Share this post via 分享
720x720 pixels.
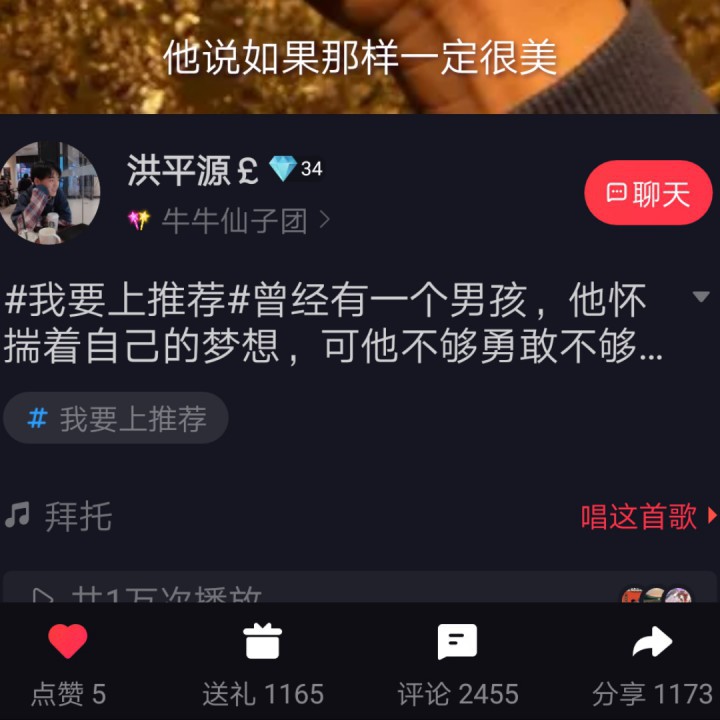coord(652,643)
